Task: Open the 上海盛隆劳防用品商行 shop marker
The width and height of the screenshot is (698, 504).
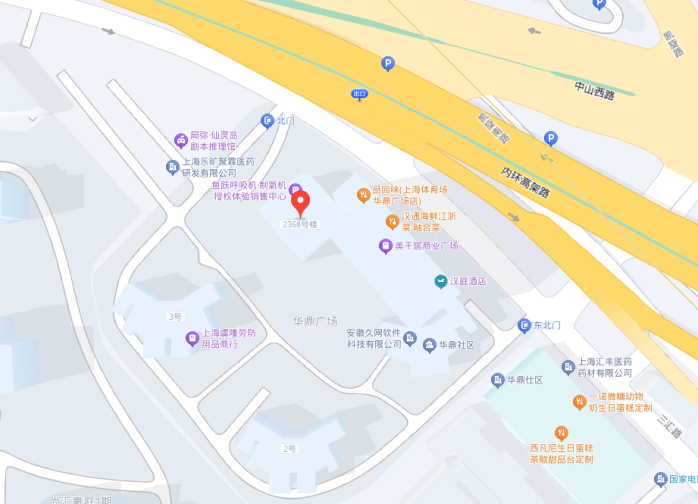Action: click(x=192, y=338)
